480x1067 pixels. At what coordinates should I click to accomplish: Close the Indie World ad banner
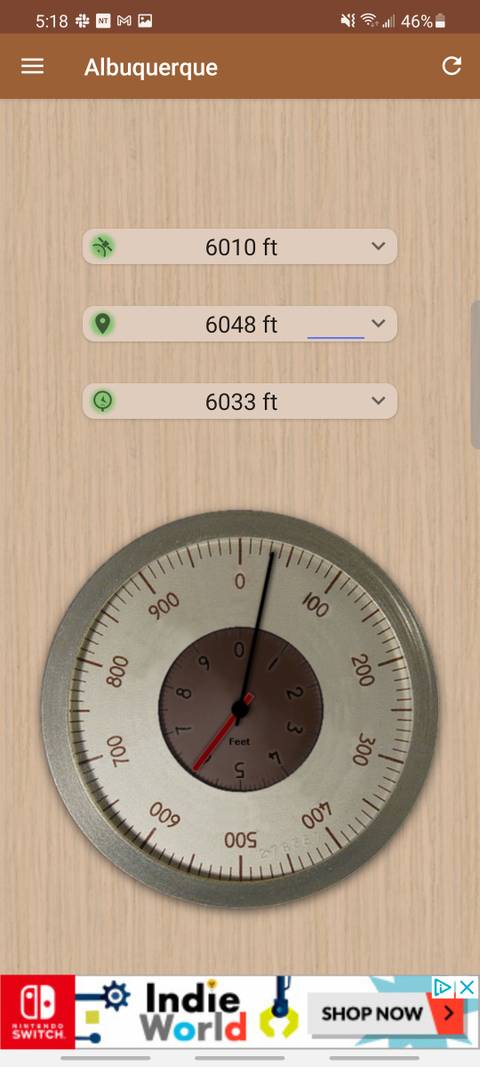click(x=466, y=987)
